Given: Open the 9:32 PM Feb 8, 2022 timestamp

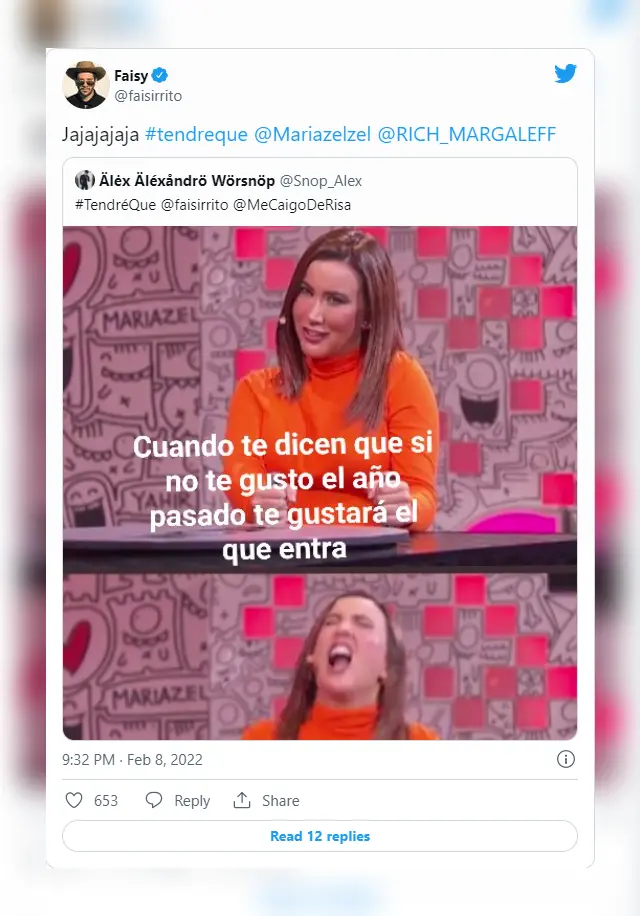Looking at the screenshot, I should click(x=132, y=760).
